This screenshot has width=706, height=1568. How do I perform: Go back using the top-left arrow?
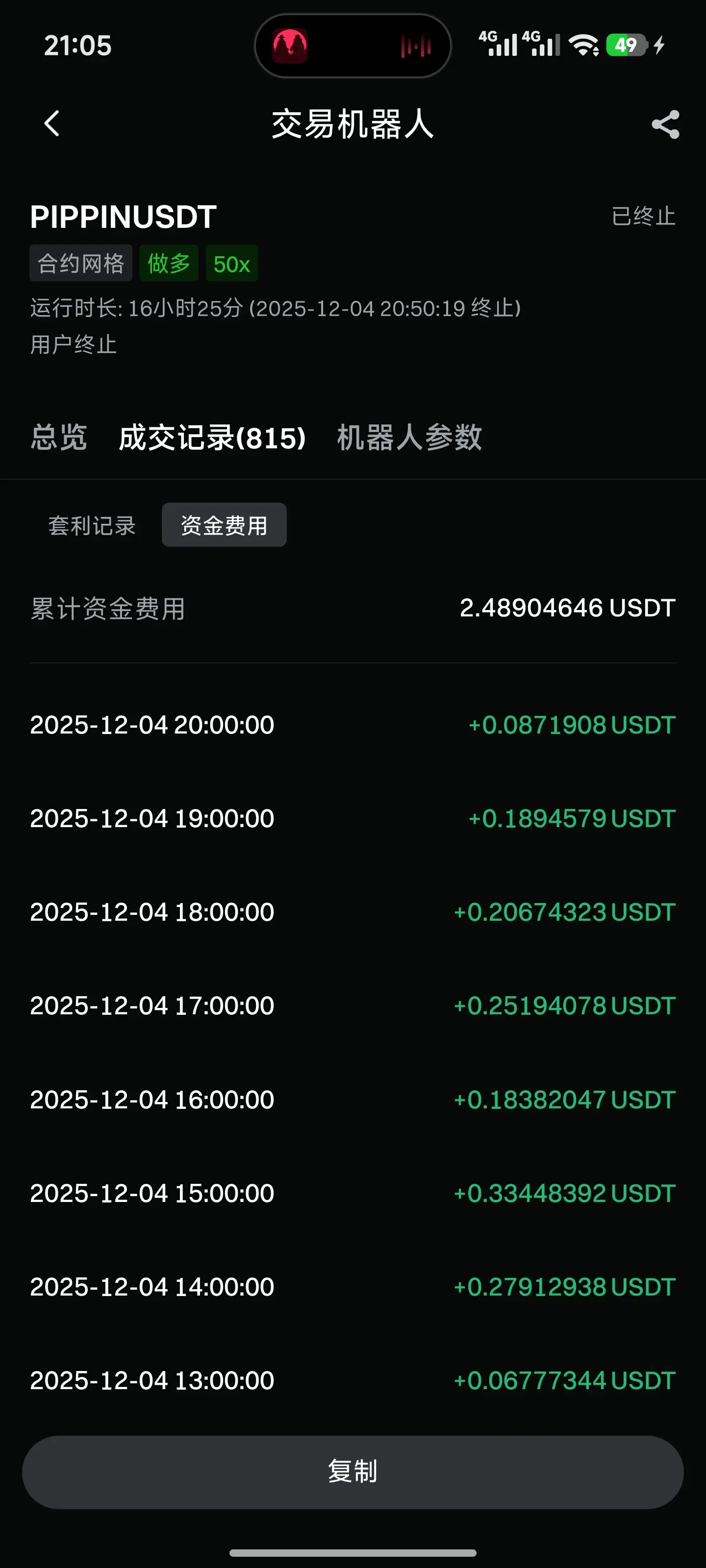(52, 123)
